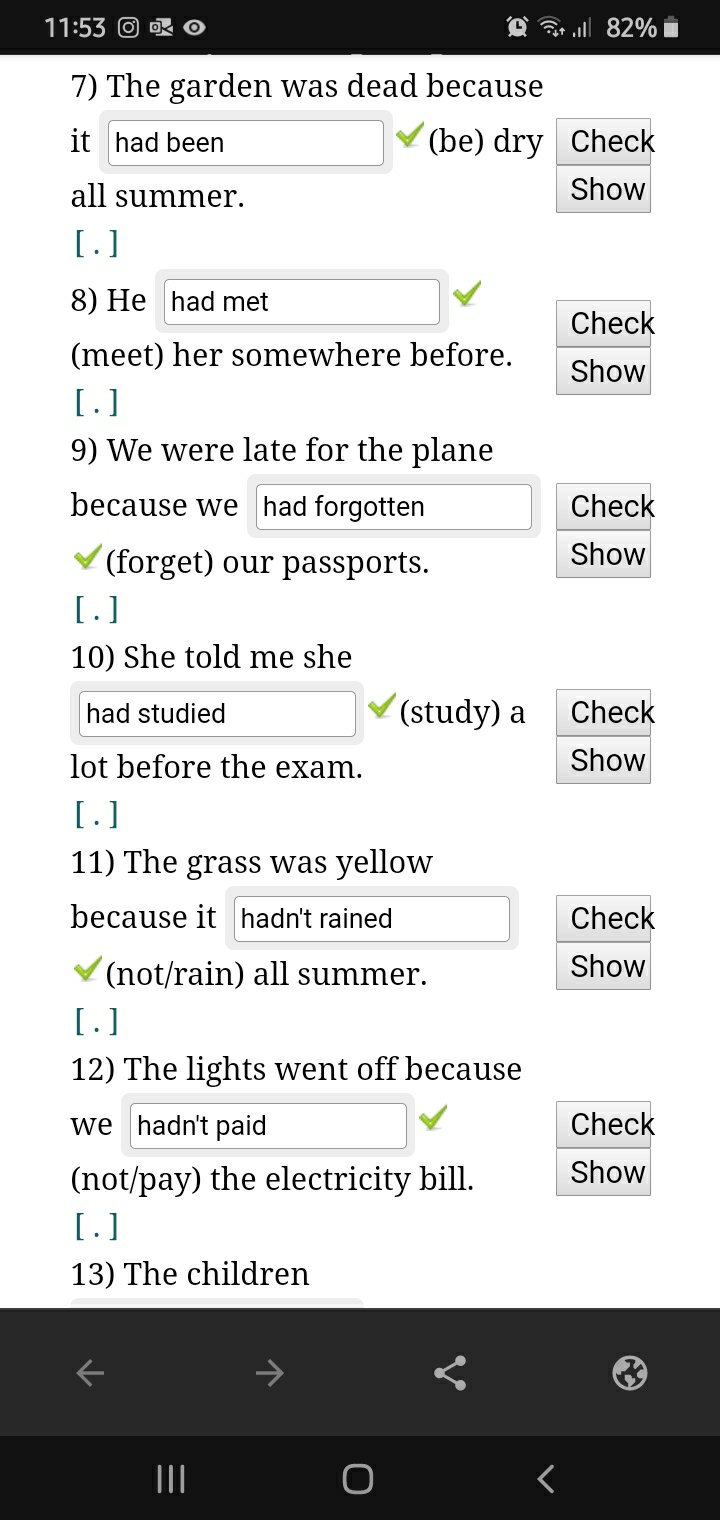720x1520 pixels.
Task: Tap Show button for question 7
Action: coord(603,190)
